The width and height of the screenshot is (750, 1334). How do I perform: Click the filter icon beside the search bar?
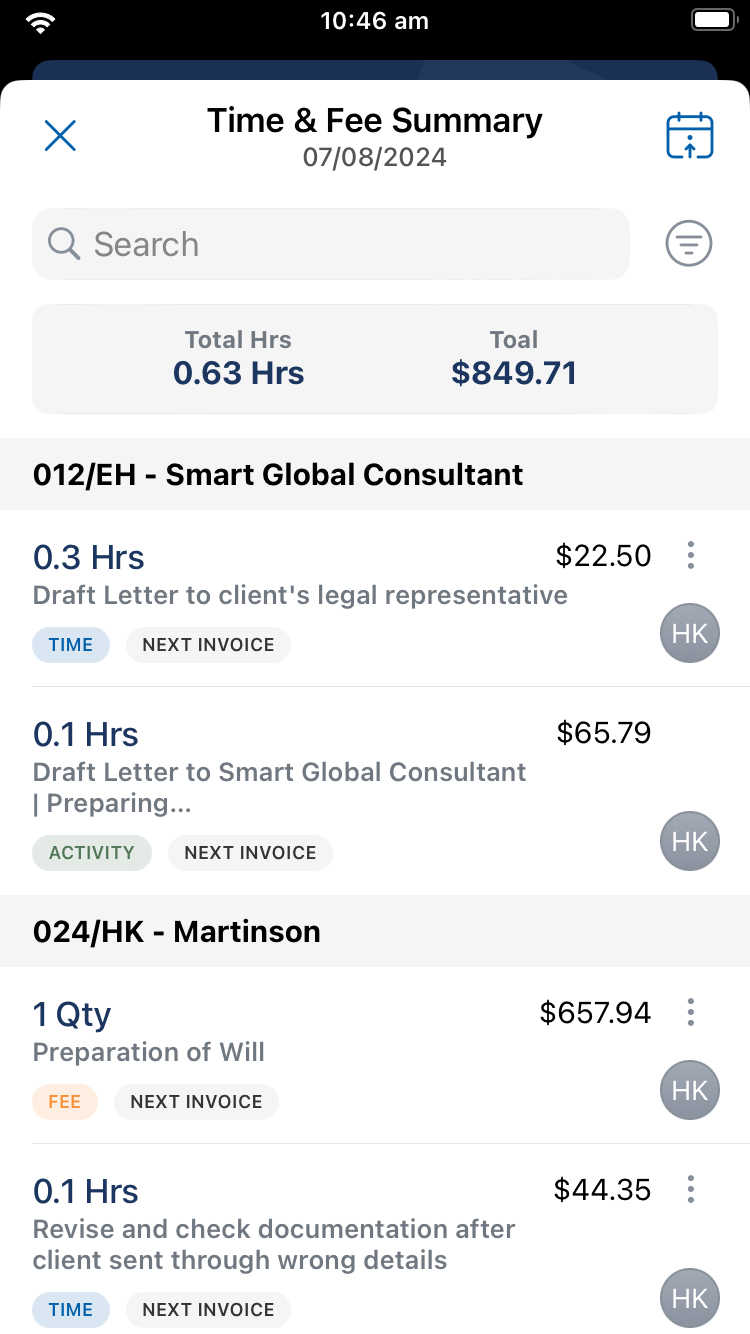point(688,243)
